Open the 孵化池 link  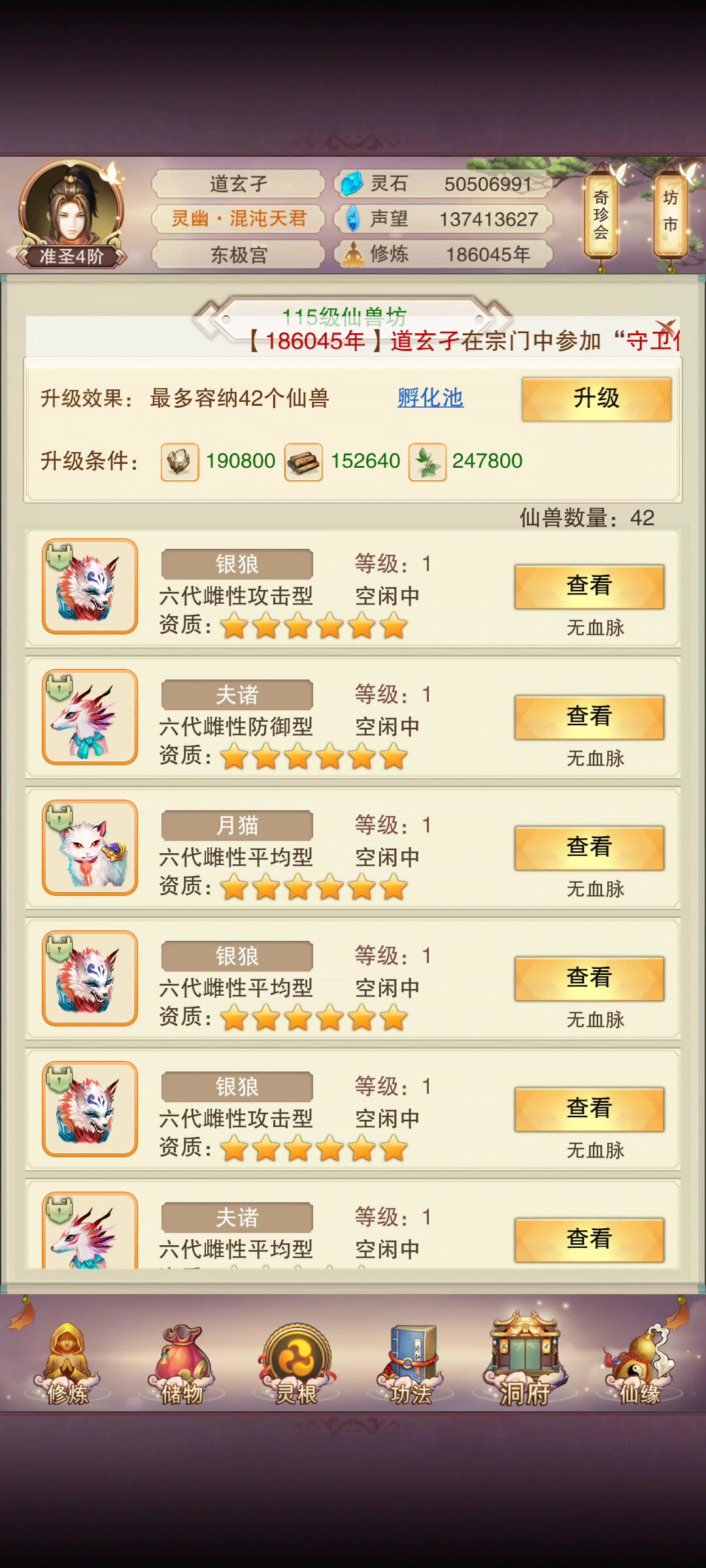pyautogui.click(x=430, y=397)
